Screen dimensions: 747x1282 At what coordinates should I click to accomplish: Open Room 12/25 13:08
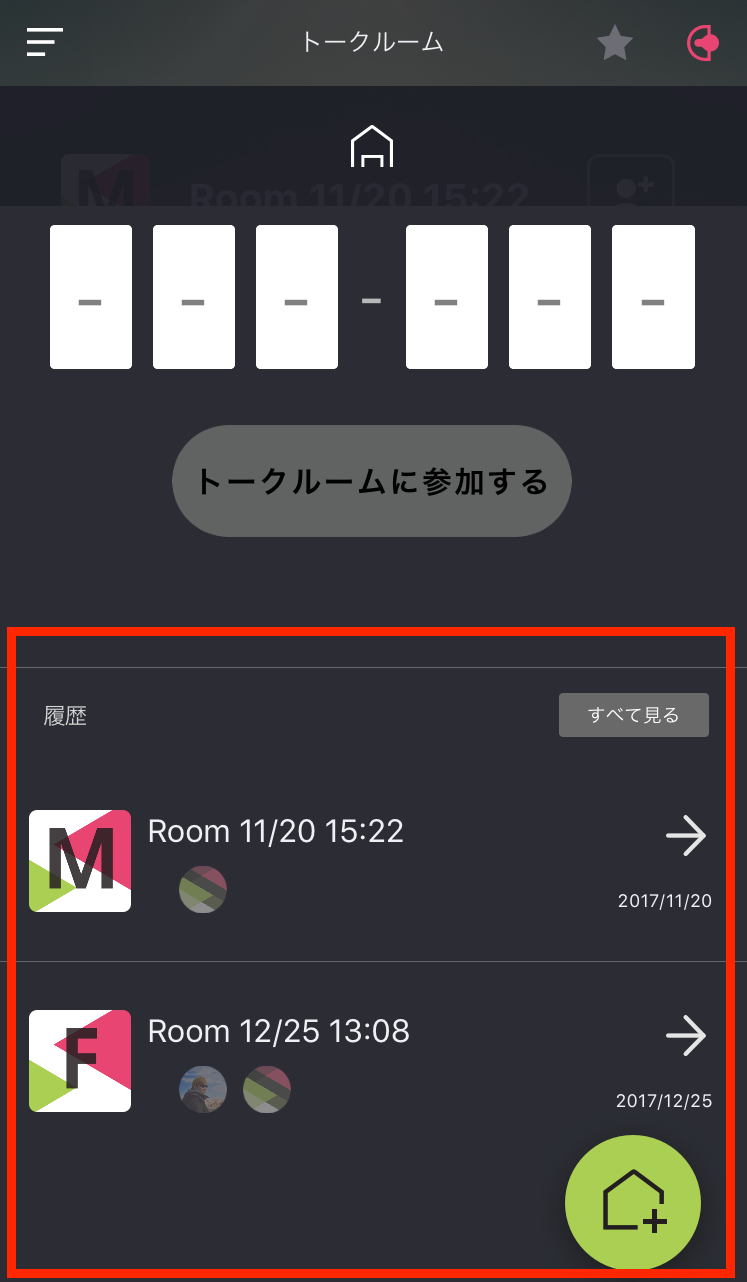coord(371,1061)
